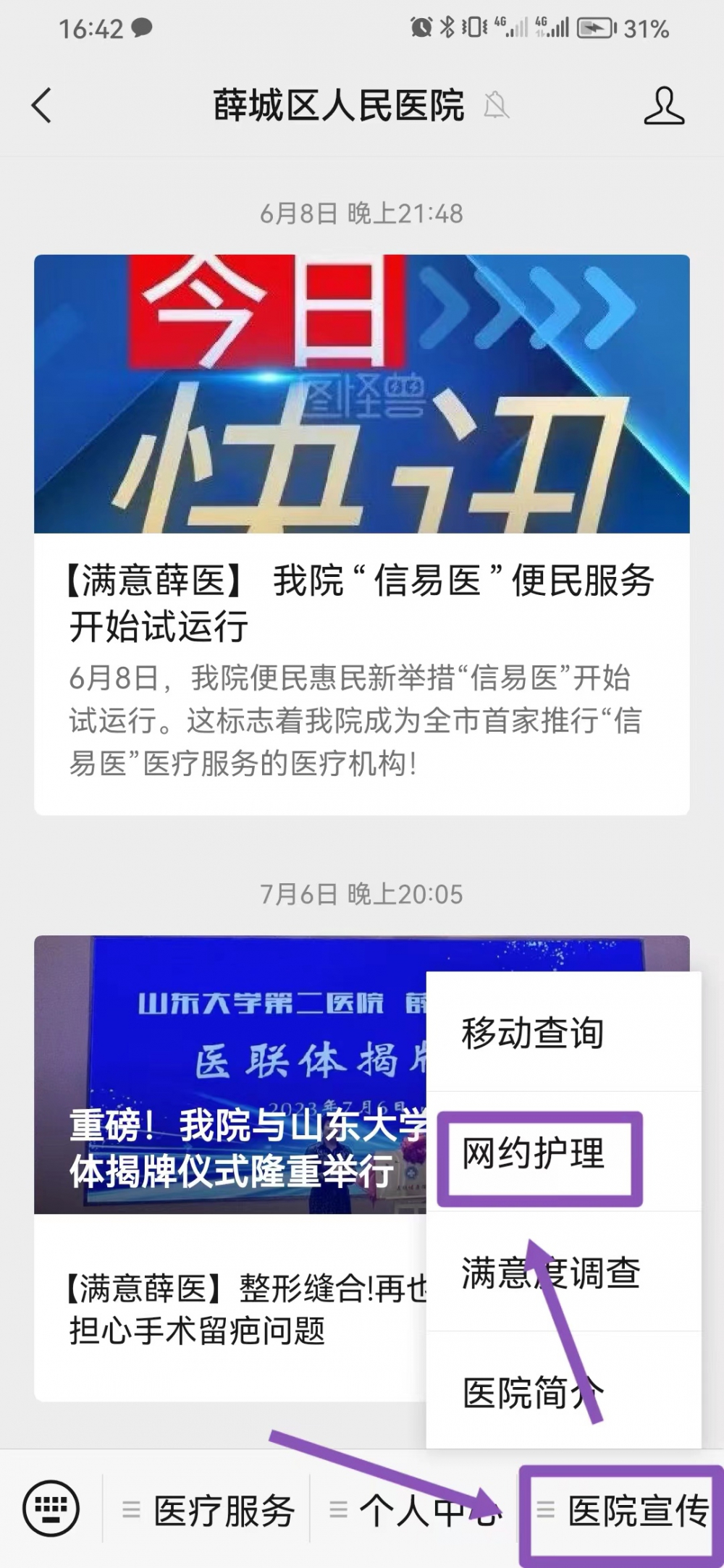
Task: View 医院简介 in the popup menu
Action: [533, 1392]
